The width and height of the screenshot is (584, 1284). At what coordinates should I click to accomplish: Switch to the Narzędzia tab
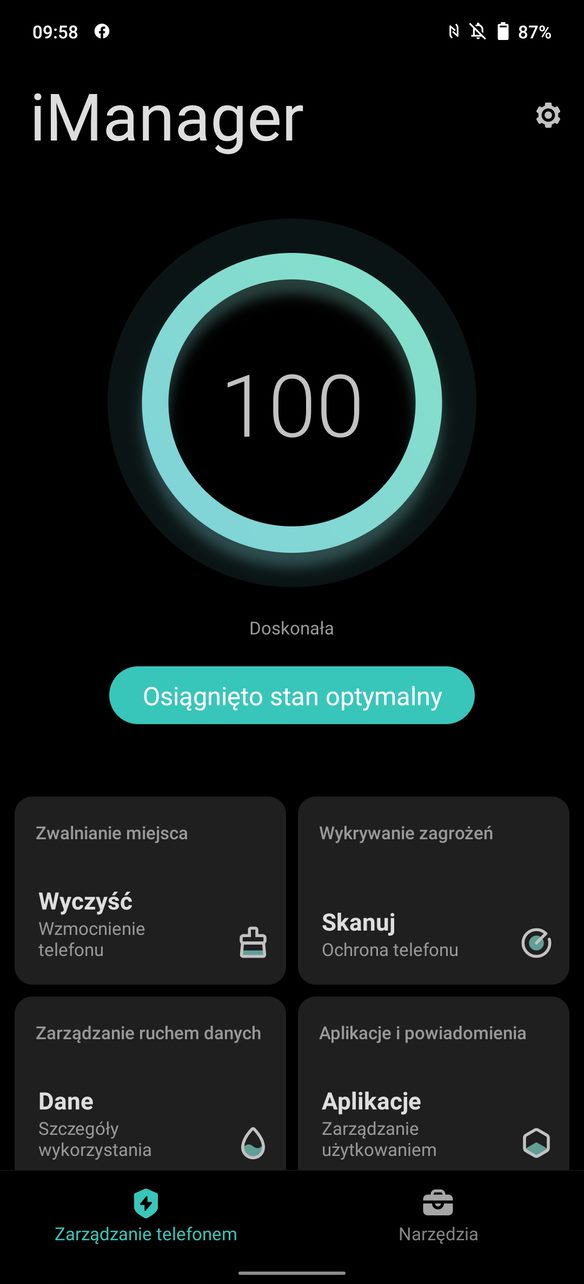coord(438,1216)
